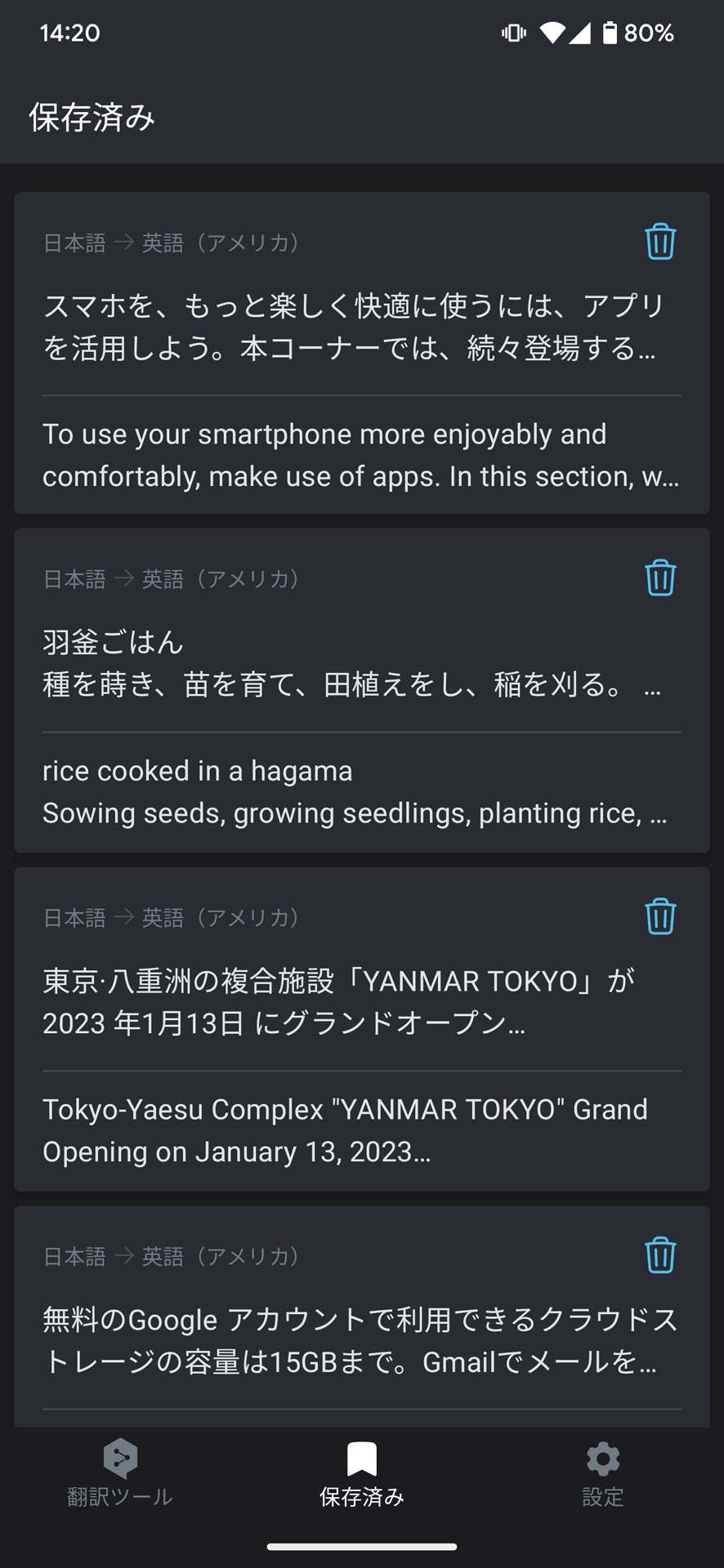The height and width of the screenshot is (1568, 724).
Task: Delete the smartphone apps translation entry
Action: 659,241
